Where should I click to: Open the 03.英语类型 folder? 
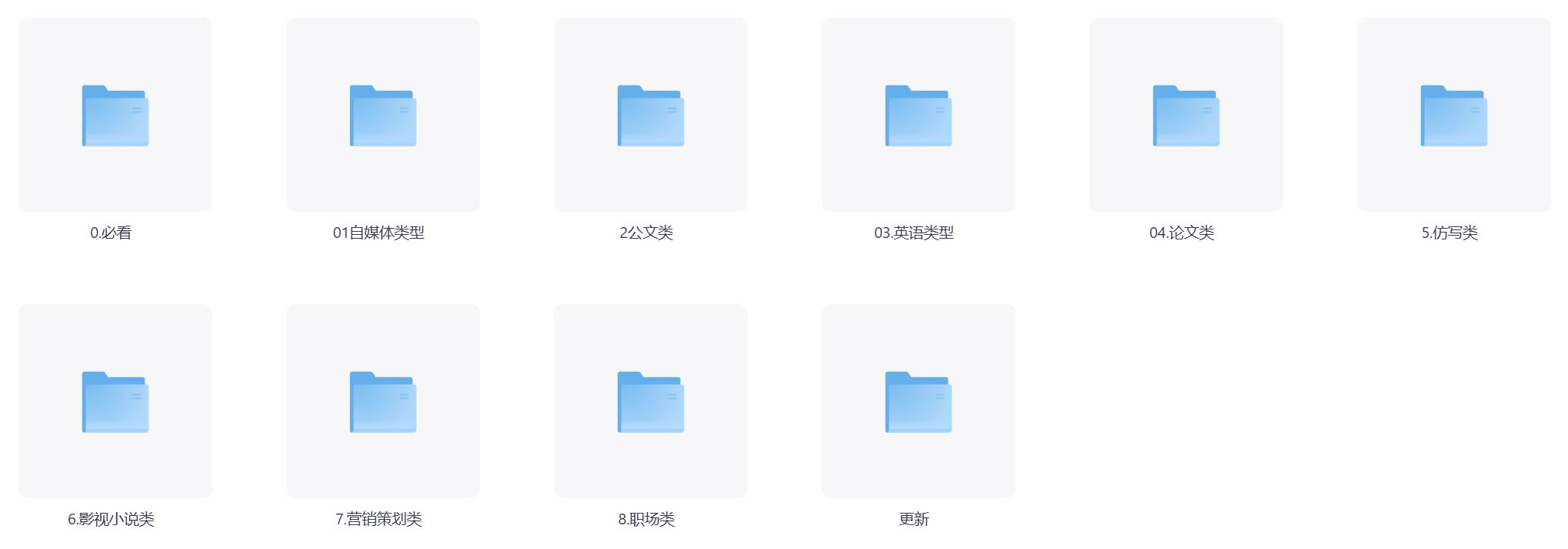tap(919, 115)
